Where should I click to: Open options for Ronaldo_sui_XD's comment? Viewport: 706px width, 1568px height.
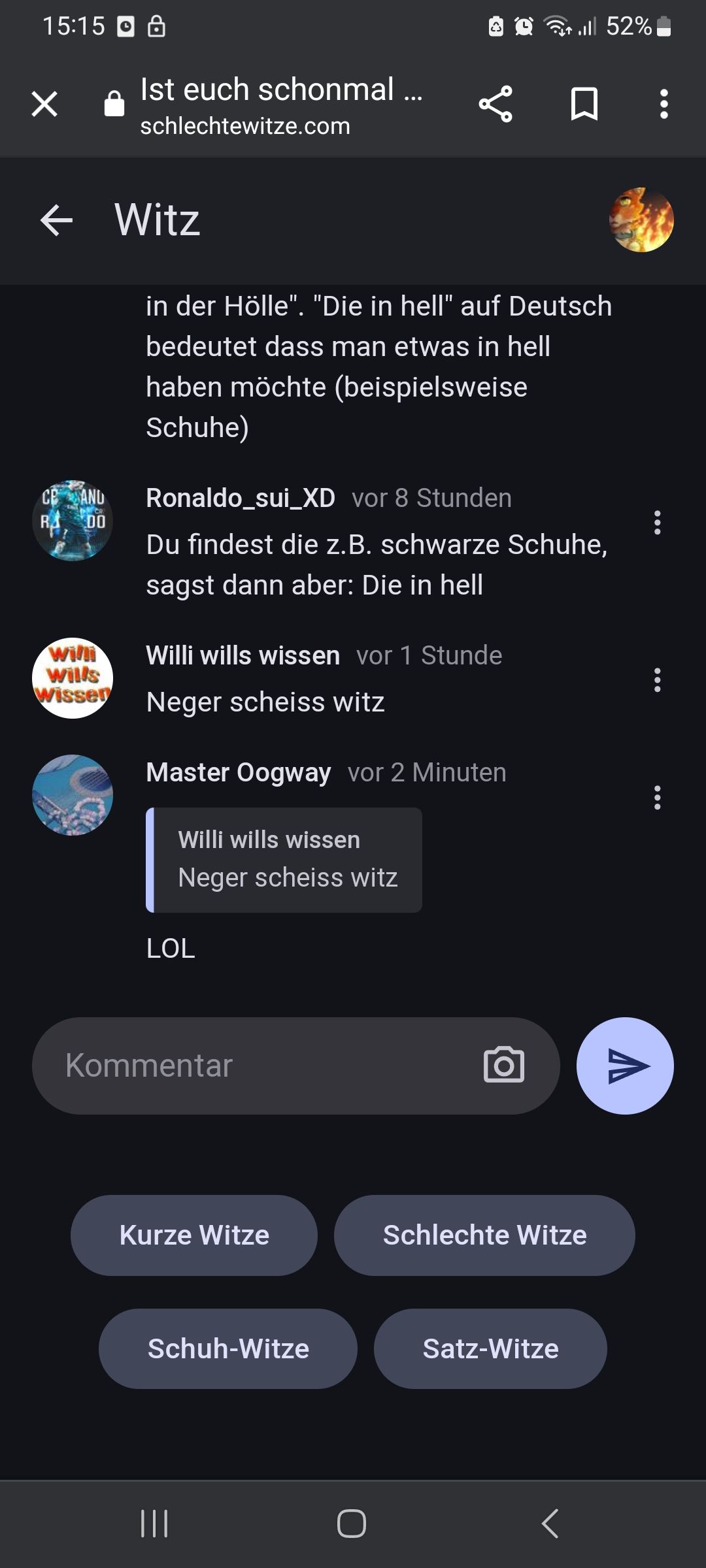(657, 523)
